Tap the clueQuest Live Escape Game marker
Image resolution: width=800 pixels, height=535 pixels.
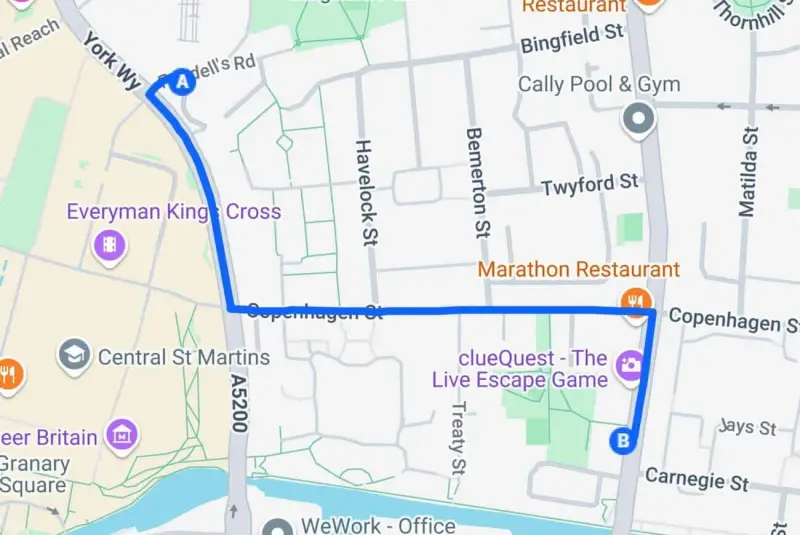pos(630,365)
